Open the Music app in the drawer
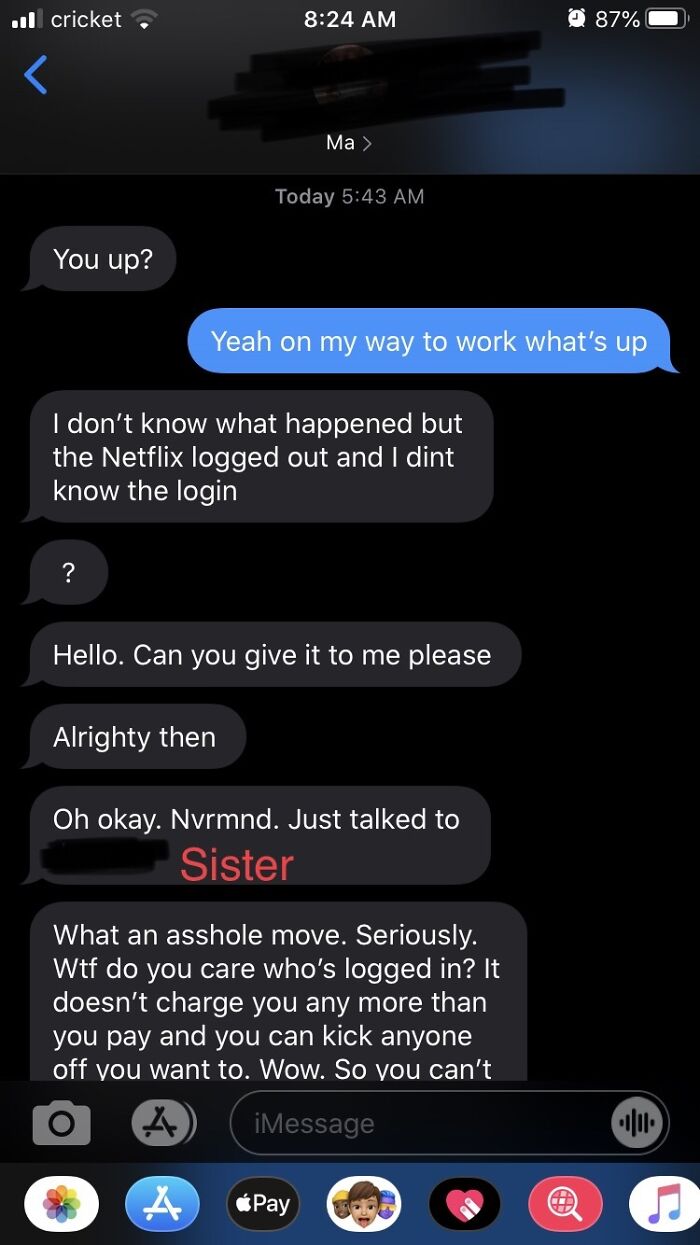The height and width of the screenshot is (1245, 700). (x=664, y=1203)
